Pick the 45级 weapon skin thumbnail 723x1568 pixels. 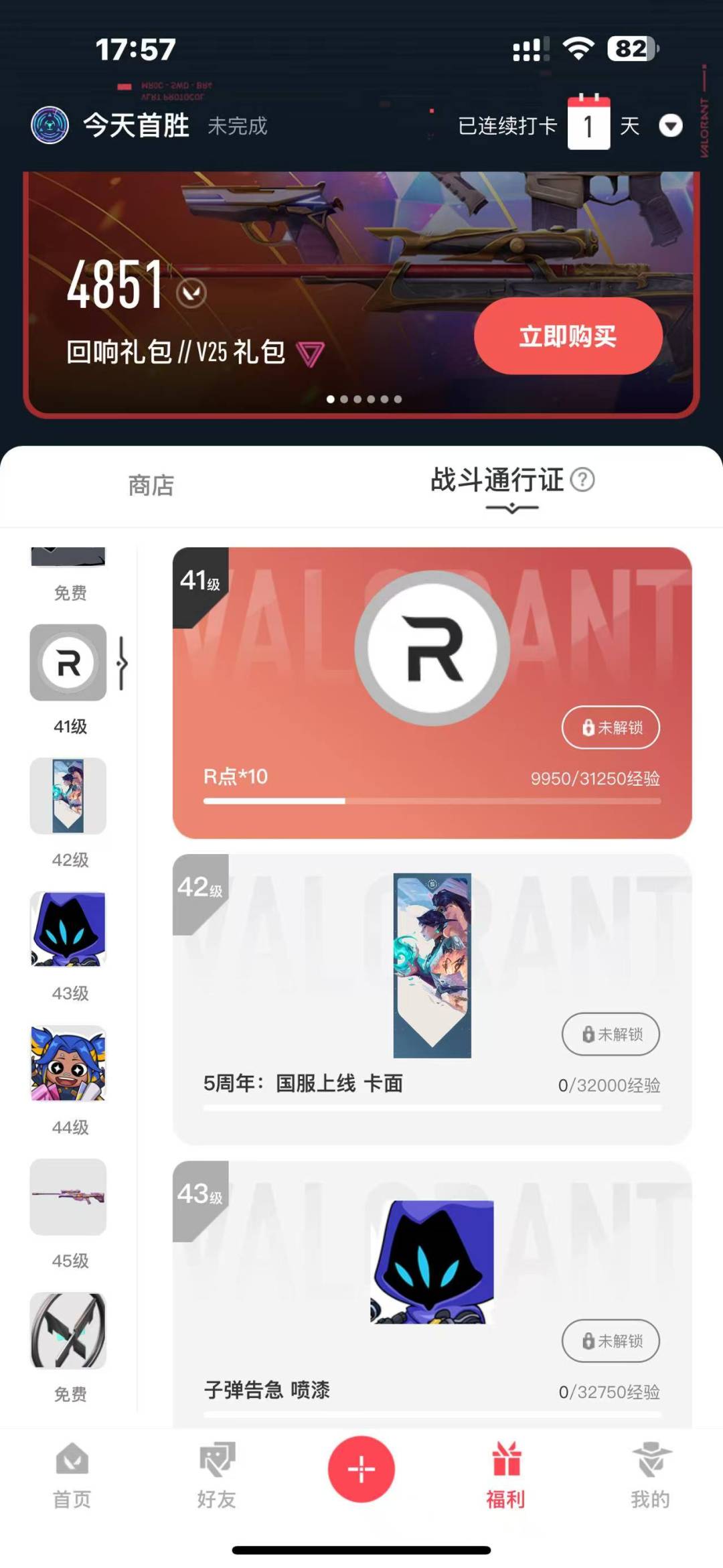click(x=68, y=1197)
